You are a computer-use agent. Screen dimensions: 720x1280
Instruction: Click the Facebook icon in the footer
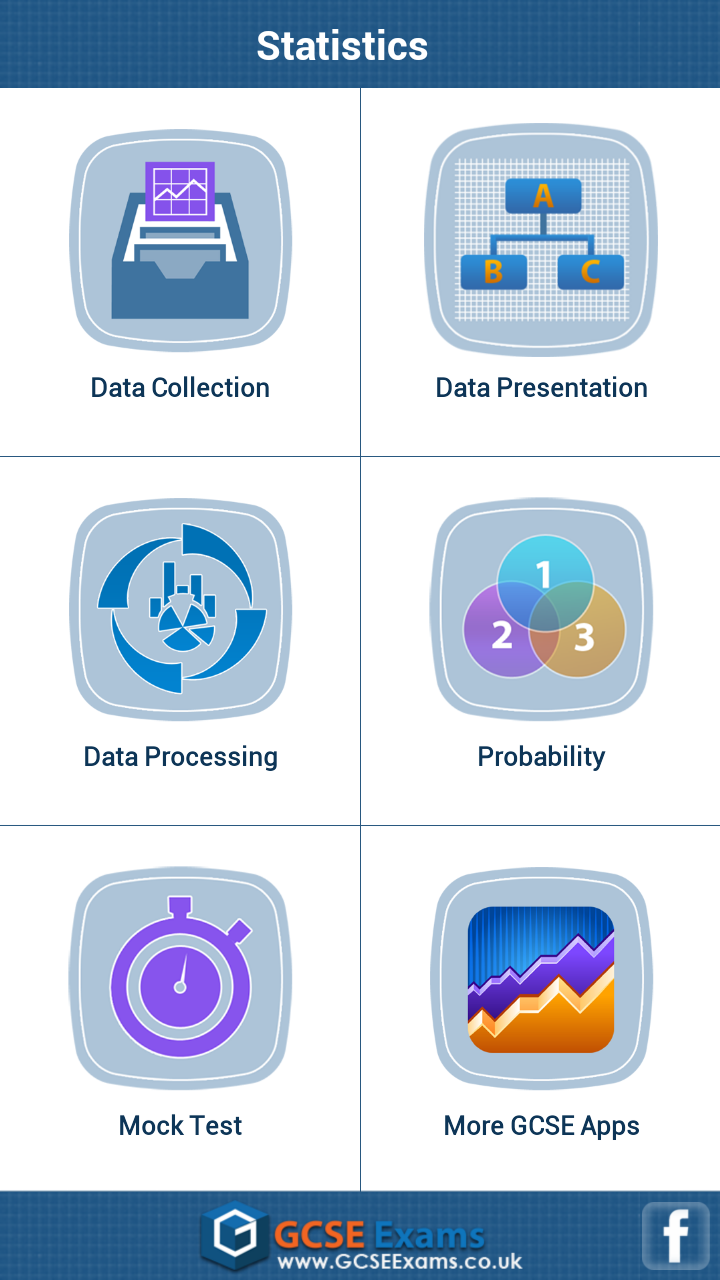pyautogui.click(x=676, y=1237)
